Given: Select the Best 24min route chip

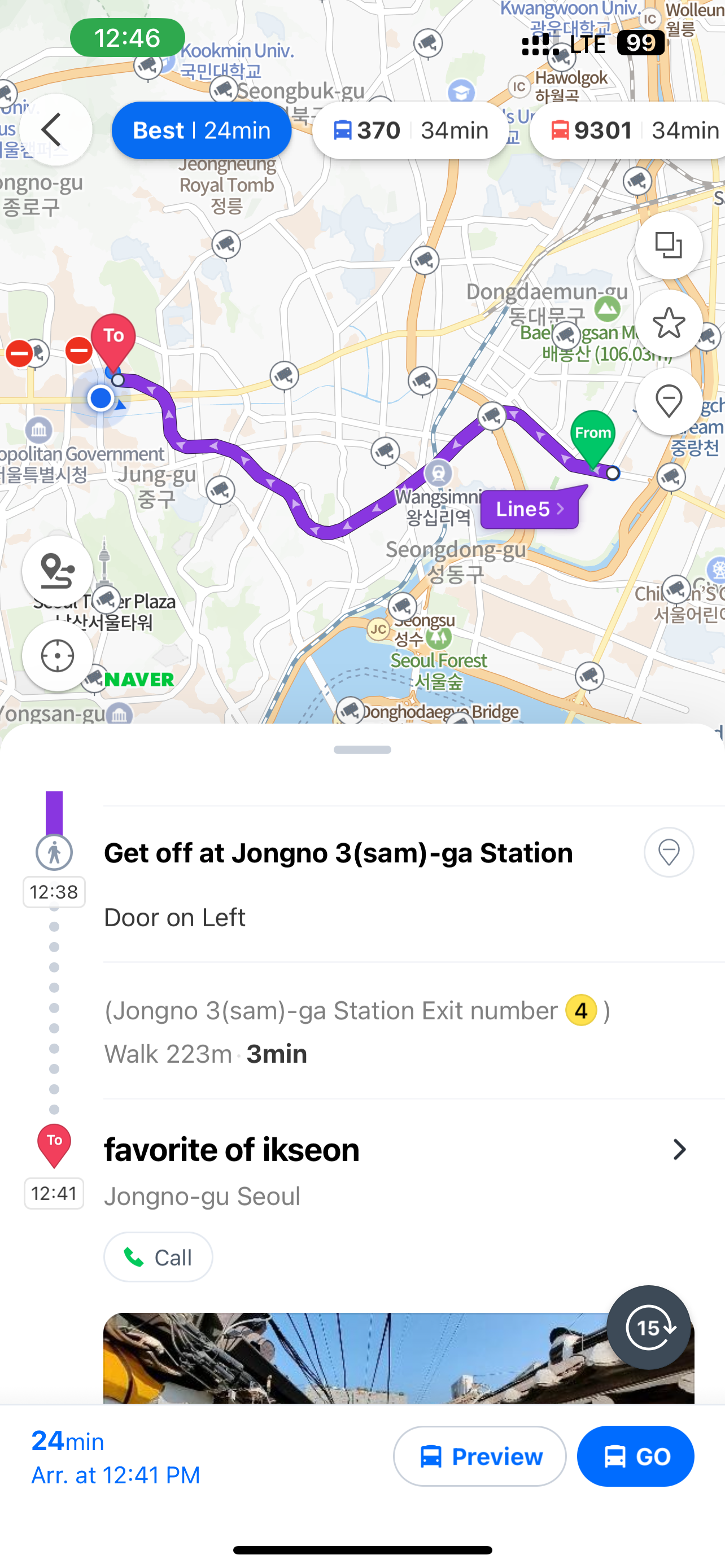Looking at the screenshot, I should 202,130.
